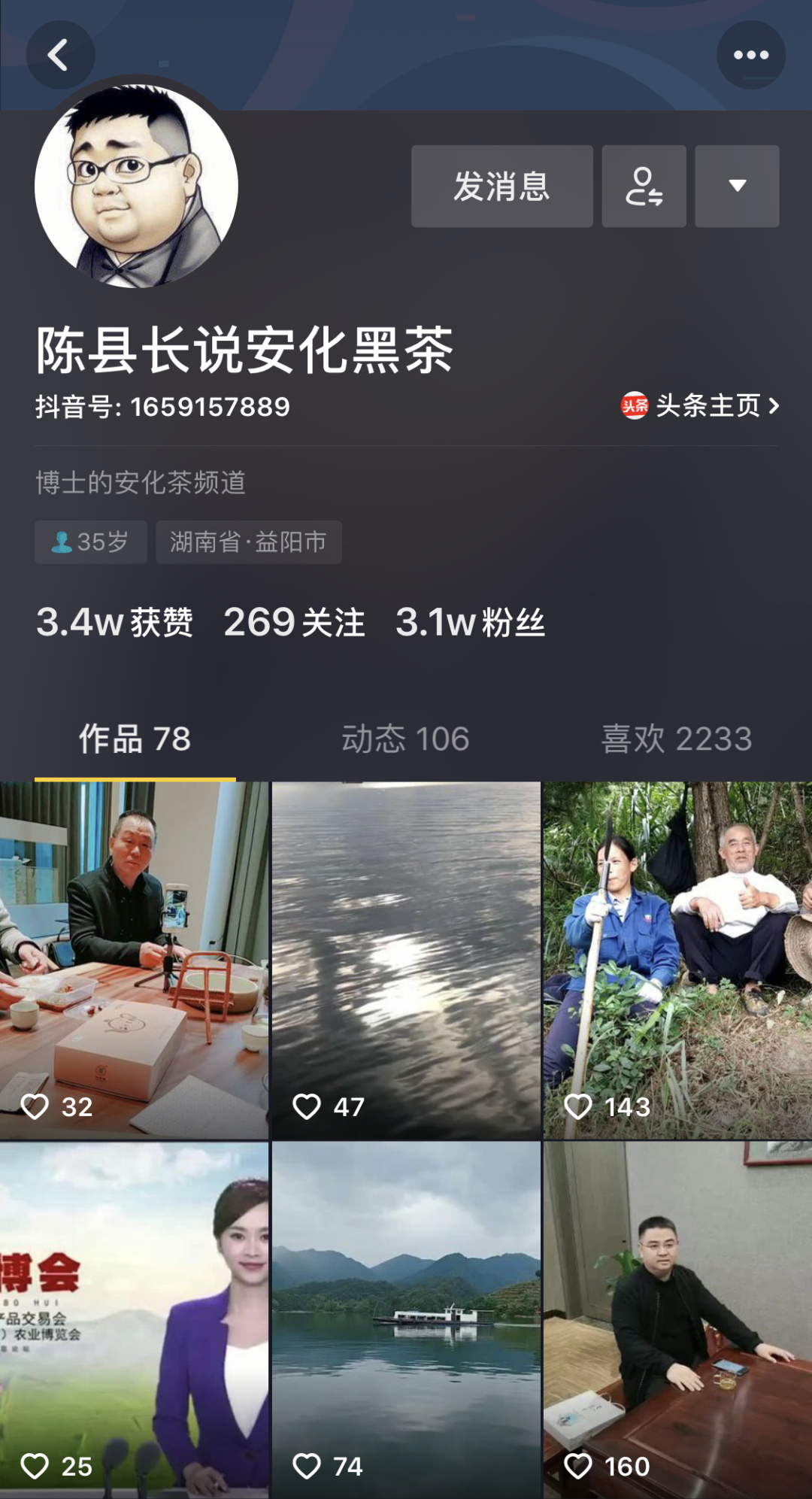The width and height of the screenshot is (812, 1499).
Task: Open the water video with 47 likes
Action: point(406,960)
